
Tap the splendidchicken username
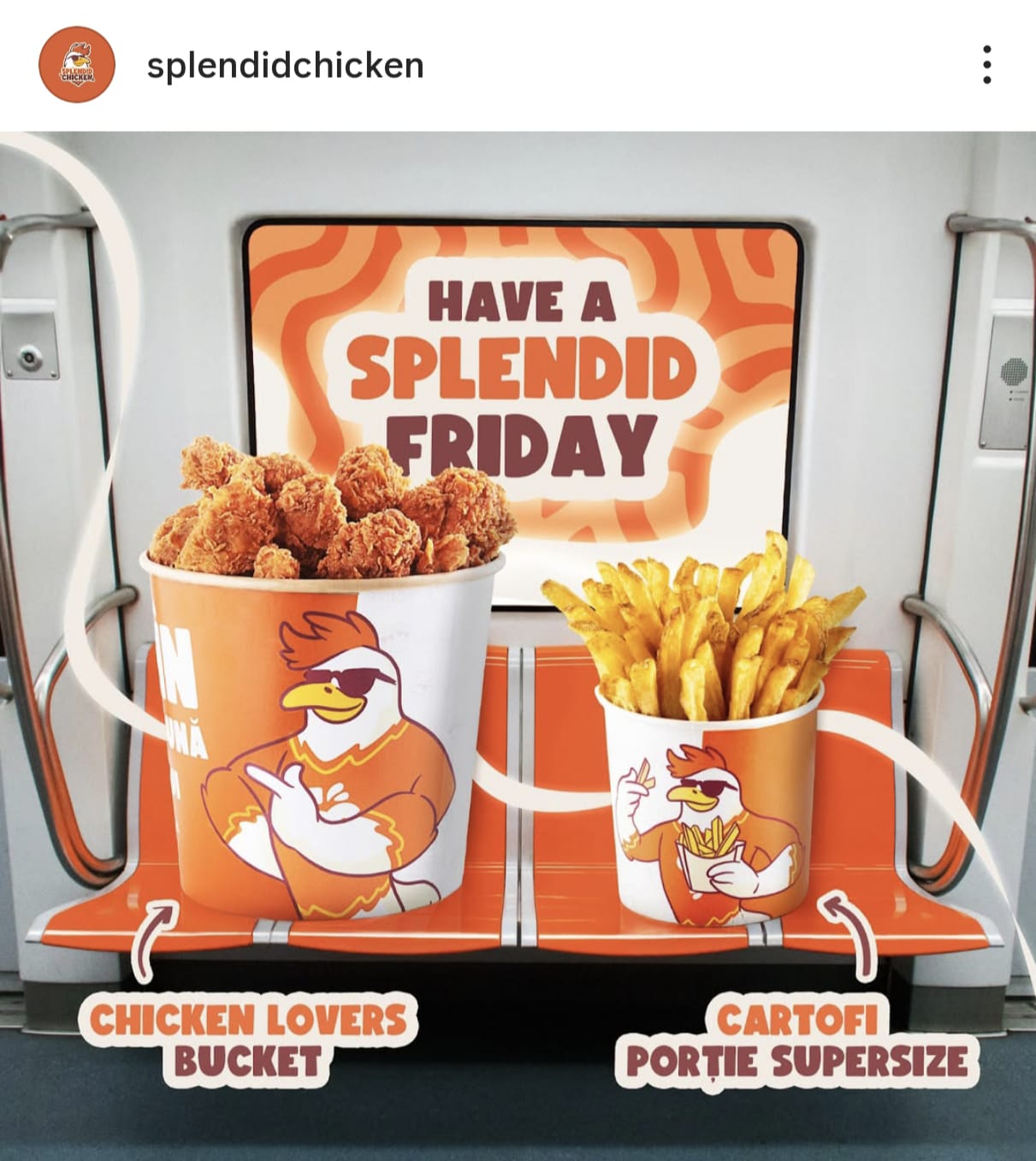(285, 66)
